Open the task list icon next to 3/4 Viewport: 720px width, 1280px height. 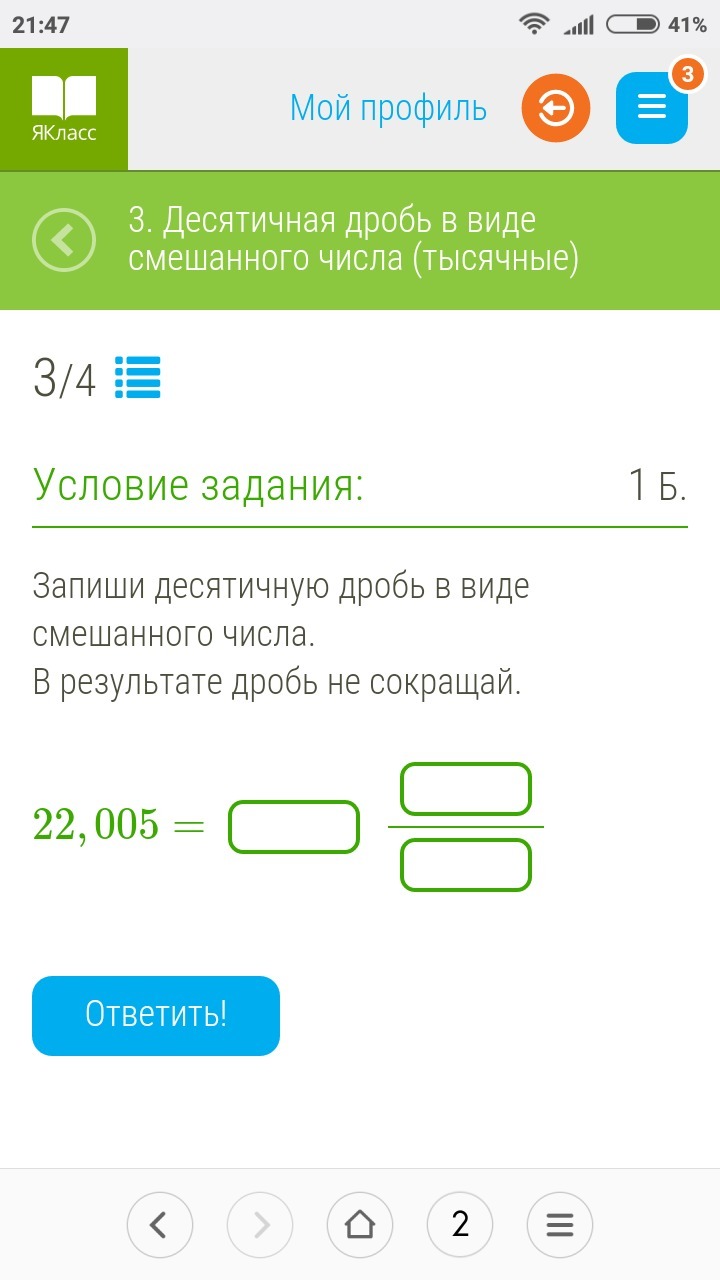(138, 378)
